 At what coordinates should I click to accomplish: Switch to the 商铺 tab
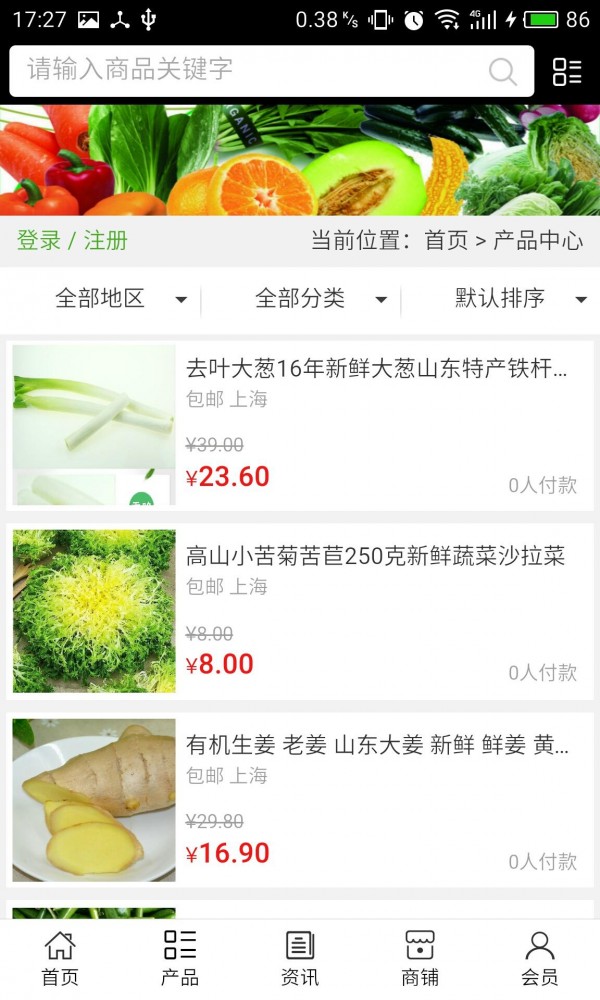point(420,958)
